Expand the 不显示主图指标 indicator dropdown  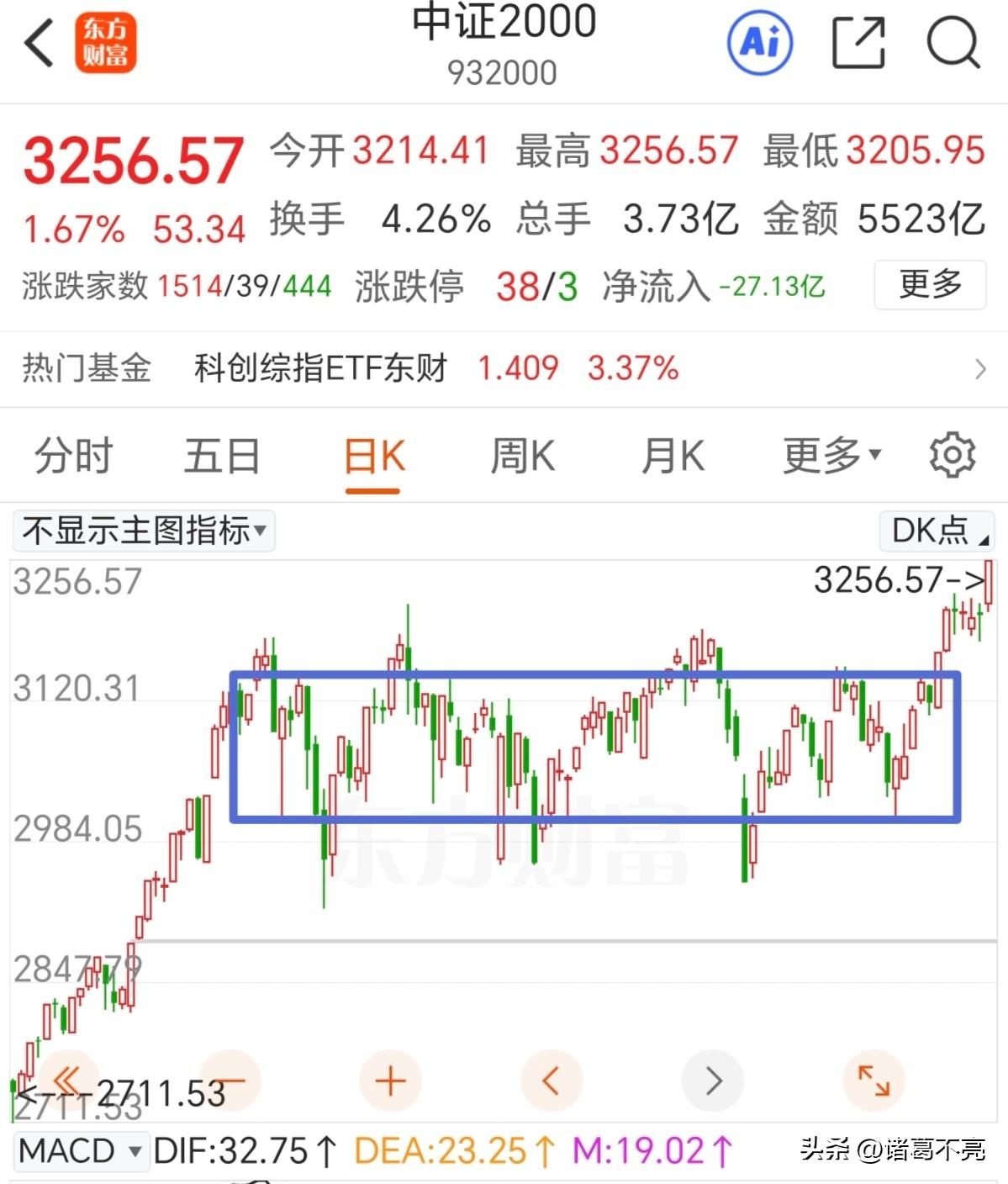pos(144,531)
